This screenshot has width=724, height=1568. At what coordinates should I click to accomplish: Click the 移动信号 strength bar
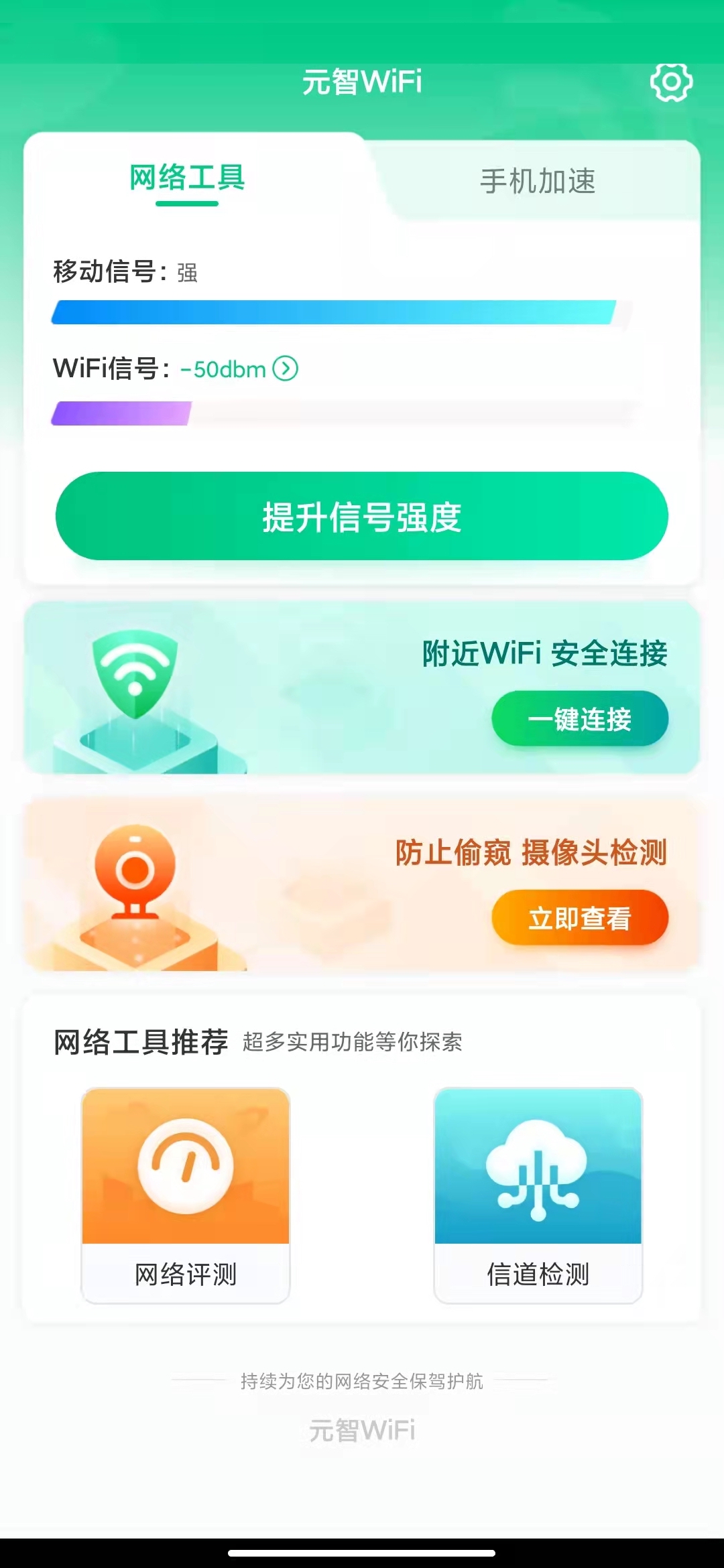(x=335, y=310)
